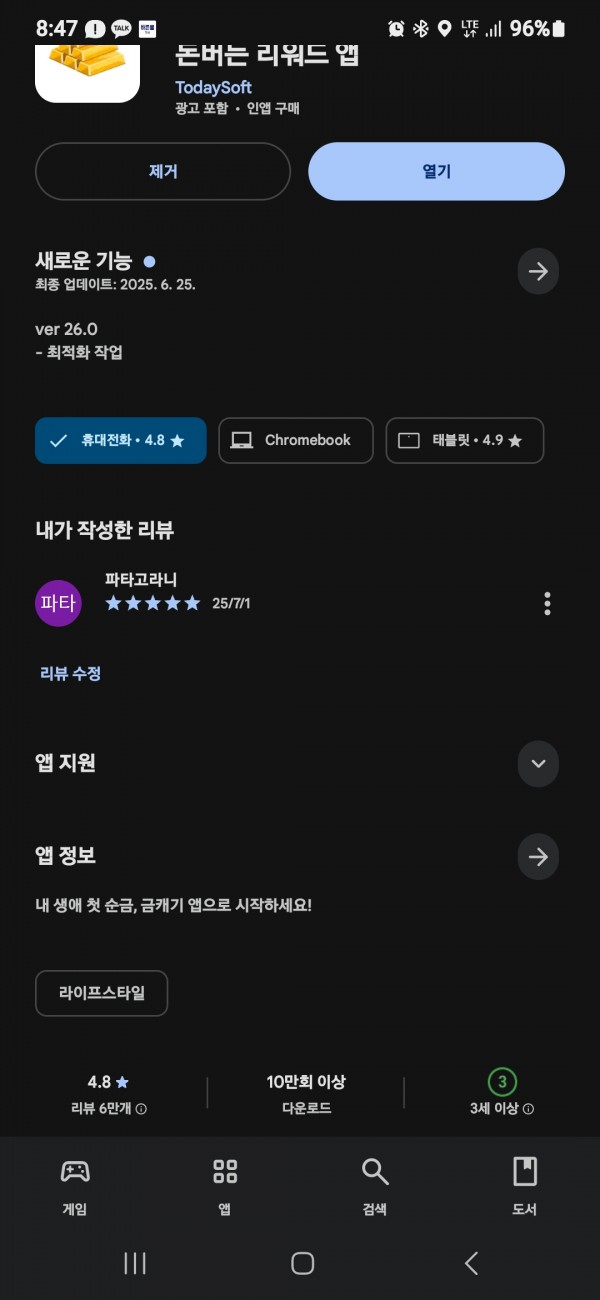Select the 태블릿 4.9 rating chip

click(x=465, y=440)
